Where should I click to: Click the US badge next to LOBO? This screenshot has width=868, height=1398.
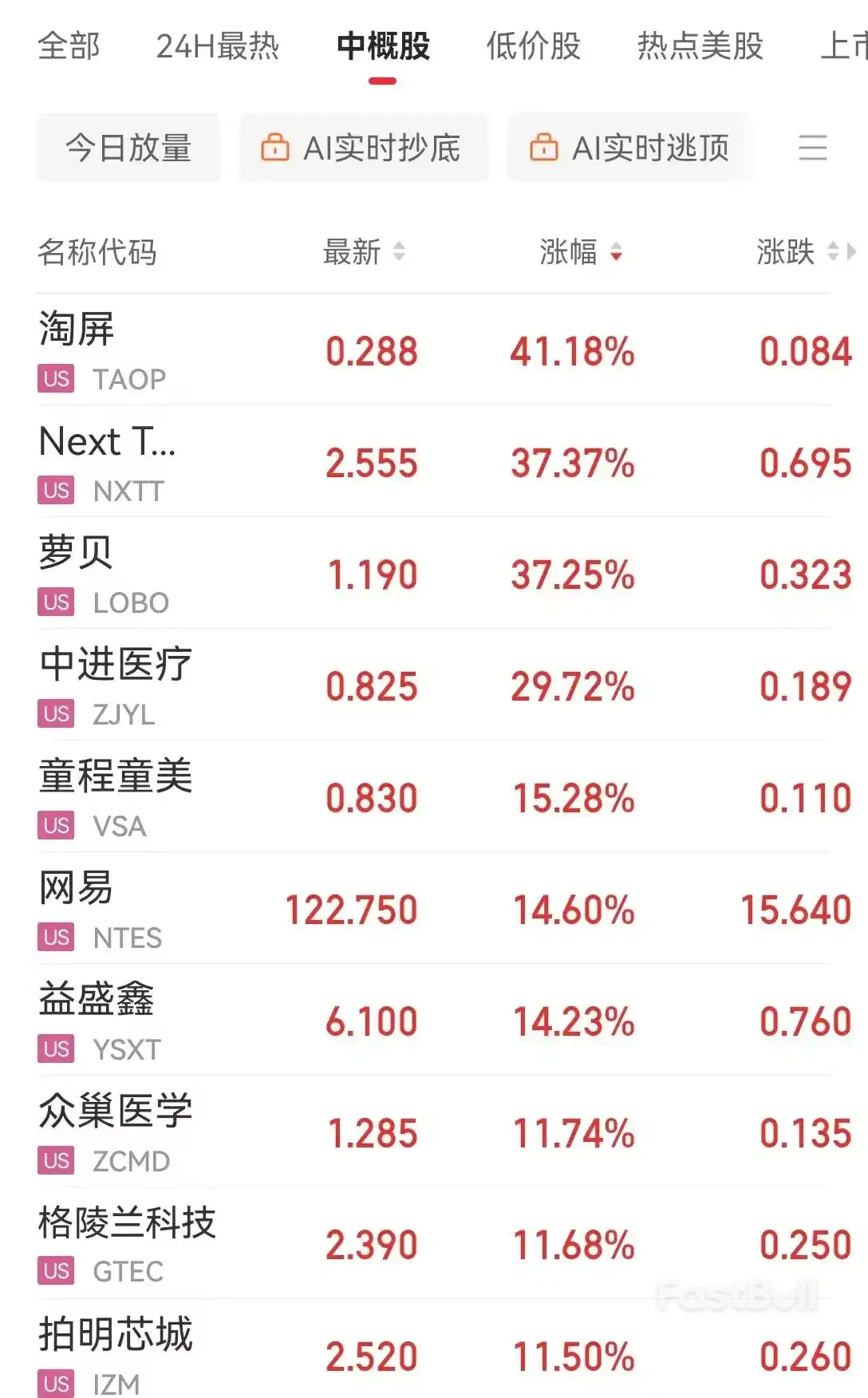(53, 602)
